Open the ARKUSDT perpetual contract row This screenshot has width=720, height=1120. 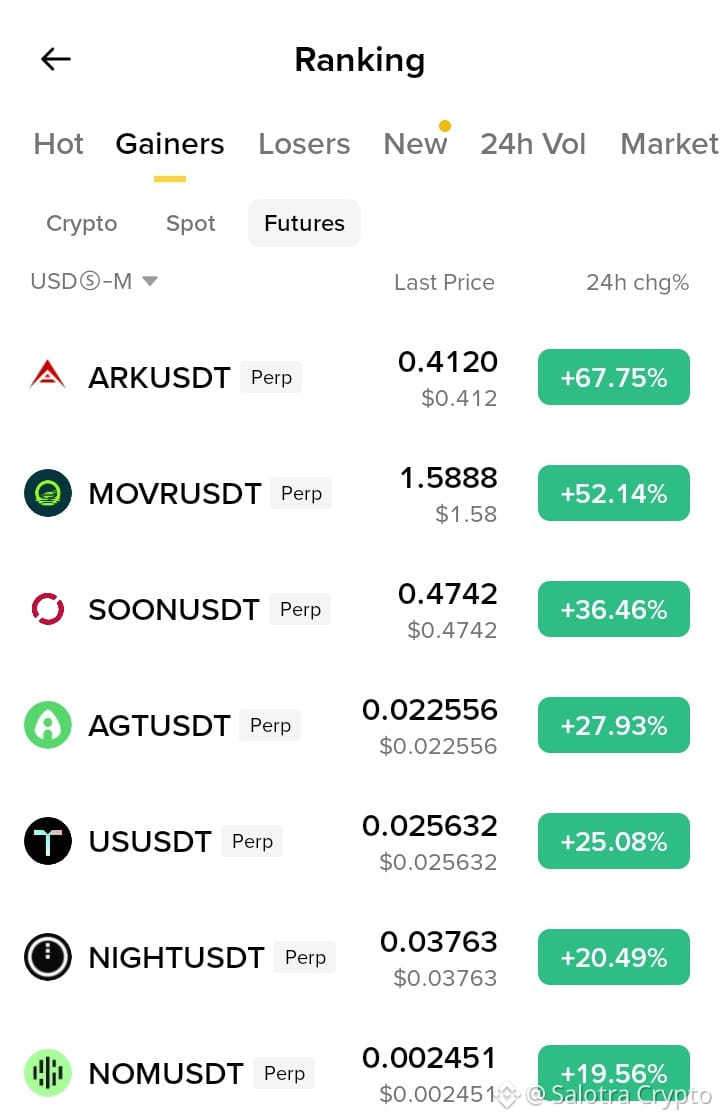click(x=360, y=377)
